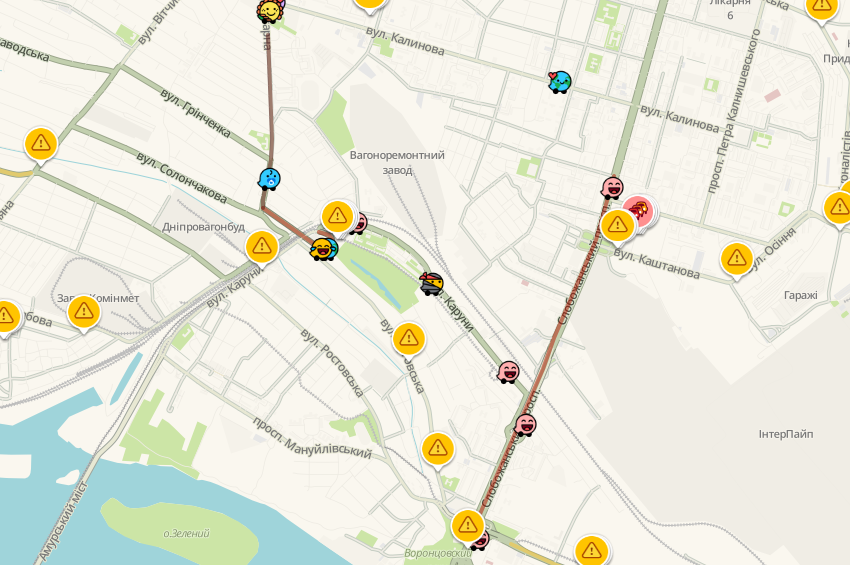This screenshot has width=850, height=565.
Task: Tap the ninja Wazer on вул. Каруни
Action: tap(432, 284)
